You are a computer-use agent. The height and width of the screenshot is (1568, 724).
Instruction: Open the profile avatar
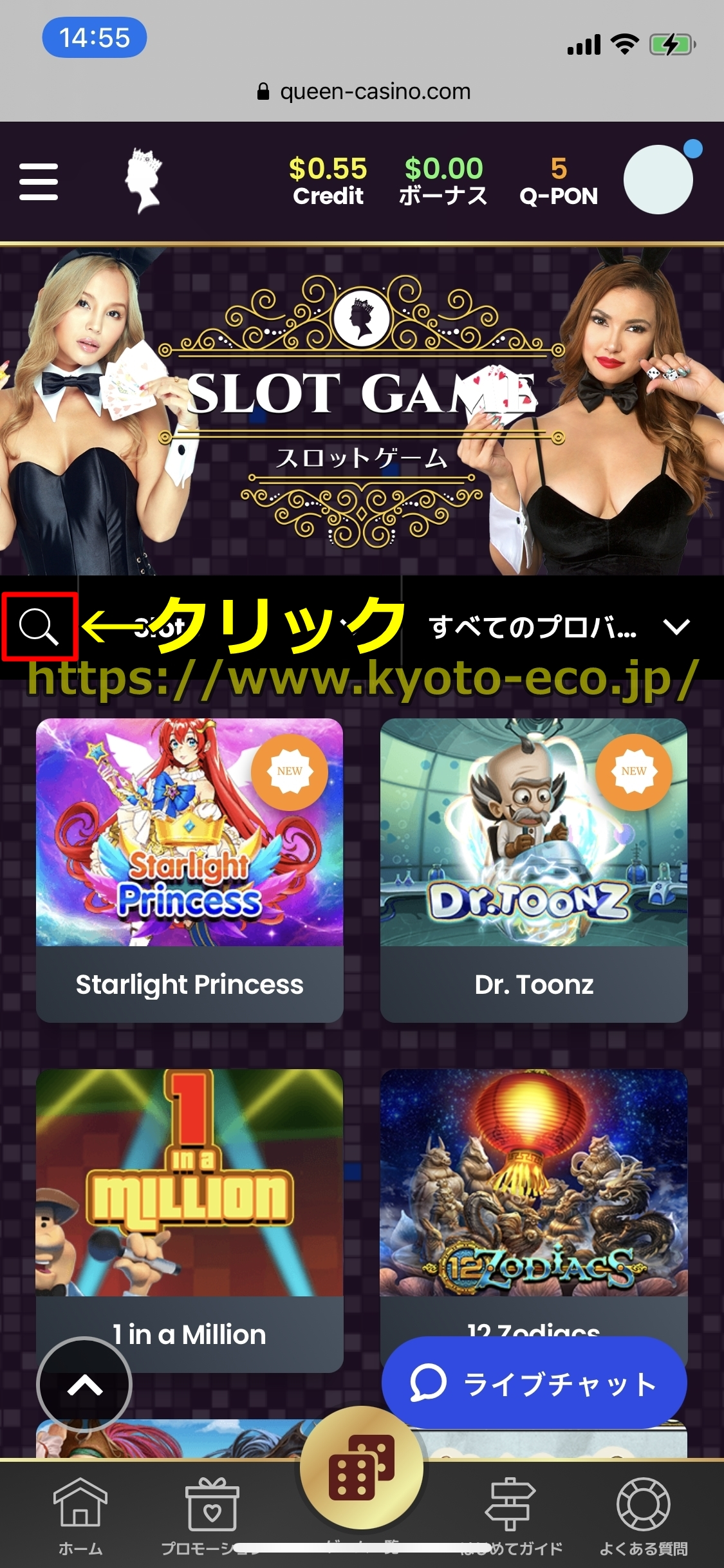tap(658, 180)
